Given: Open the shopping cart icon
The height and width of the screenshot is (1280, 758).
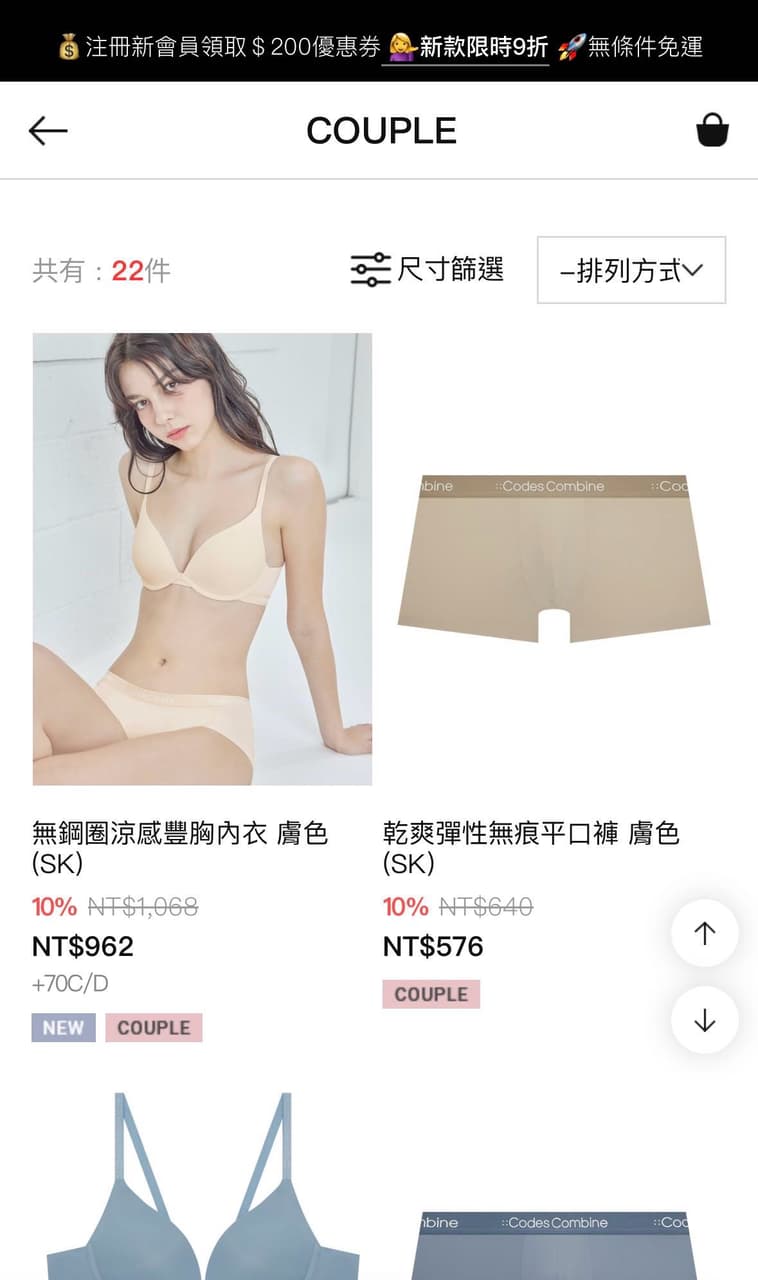Looking at the screenshot, I should click(x=713, y=129).
